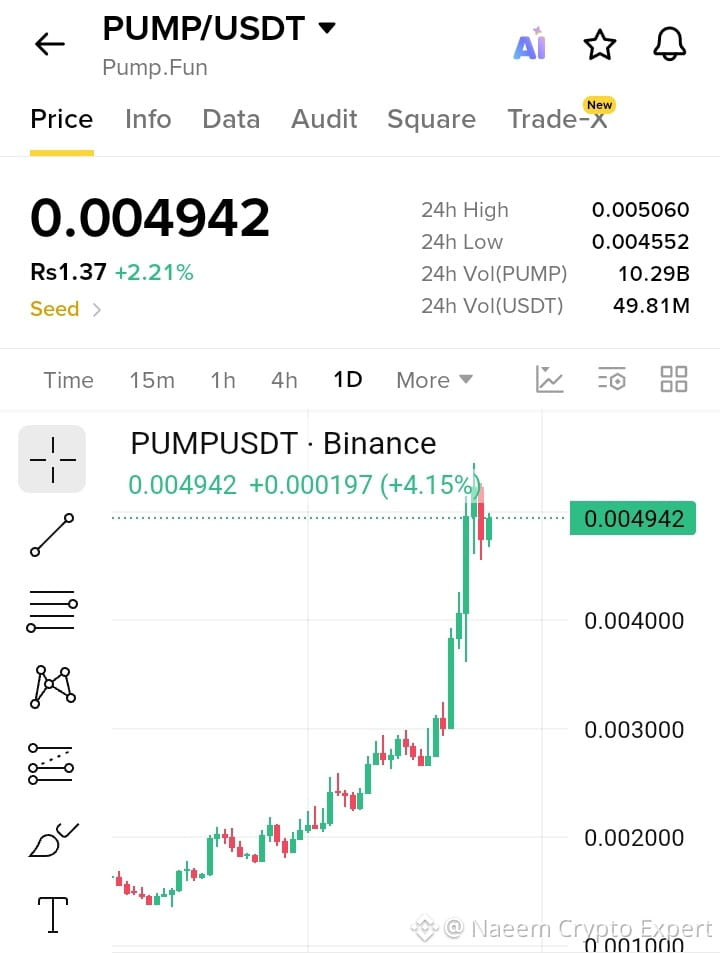Open chart indicators icon
The image size is (720, 953).
point(550,379)
